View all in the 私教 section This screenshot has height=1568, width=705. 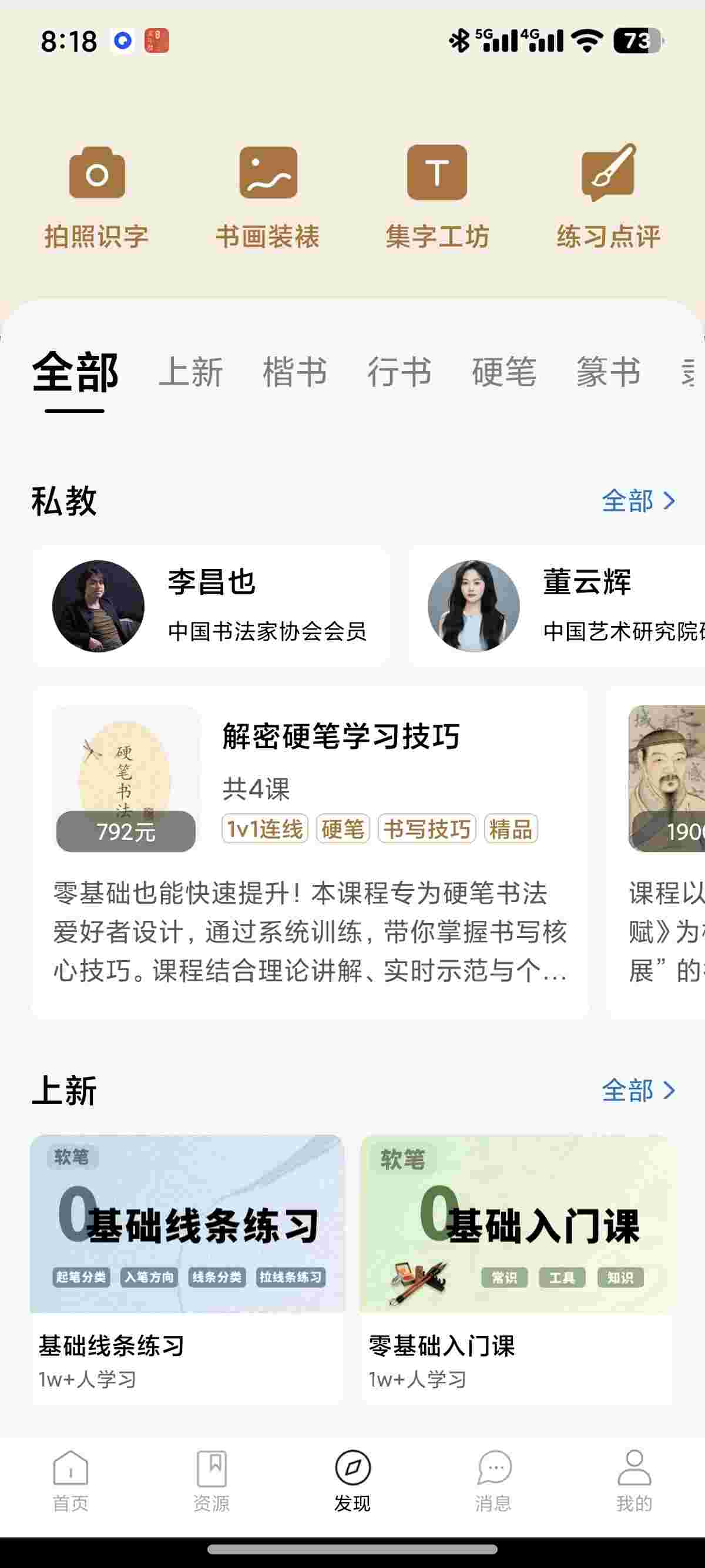(x=638, y=500)
